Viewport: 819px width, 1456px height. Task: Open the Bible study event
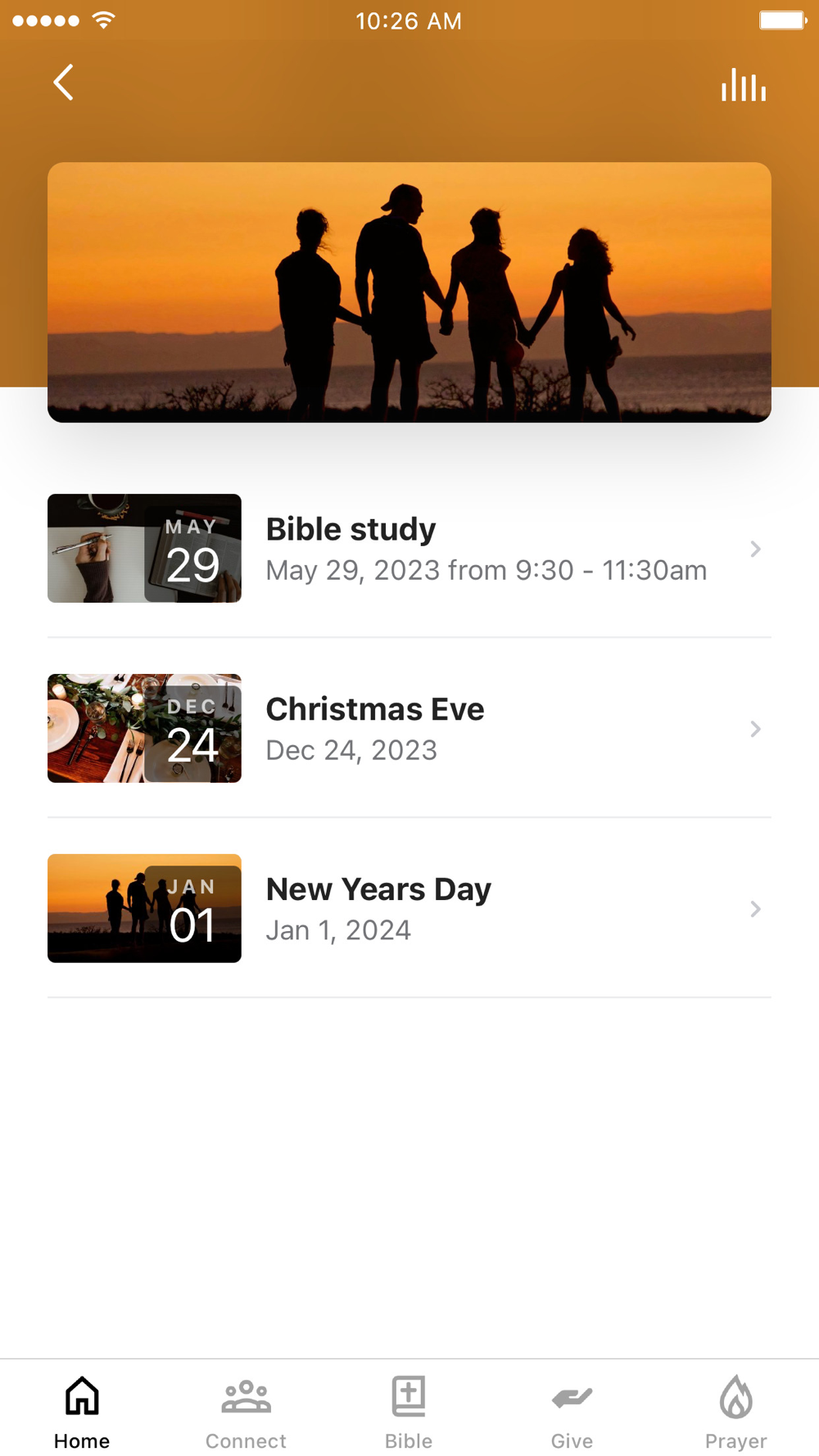pyautogui.click(x=409, y=549)
